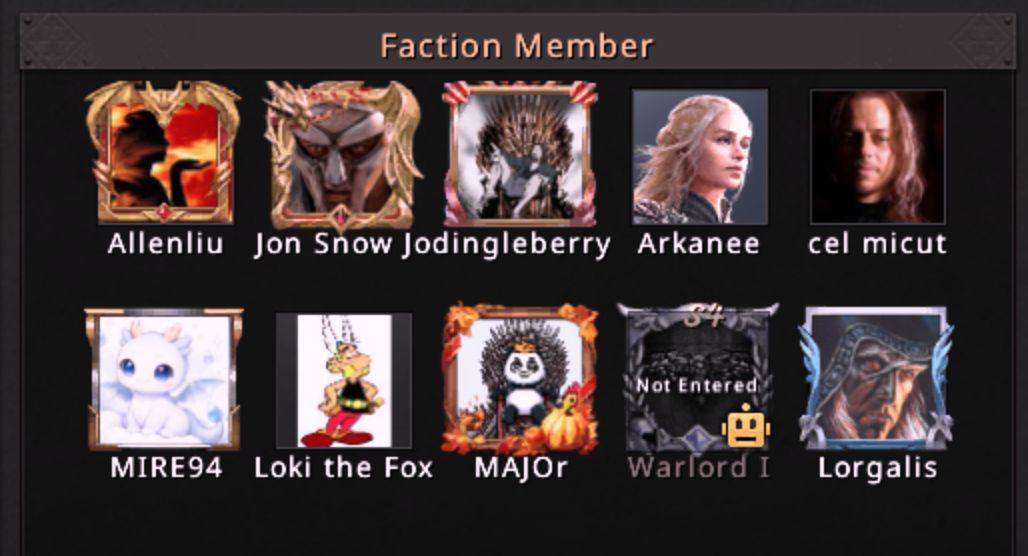Open Loki the Fox's profile
1028x556 pixels.
click(343, 380)
